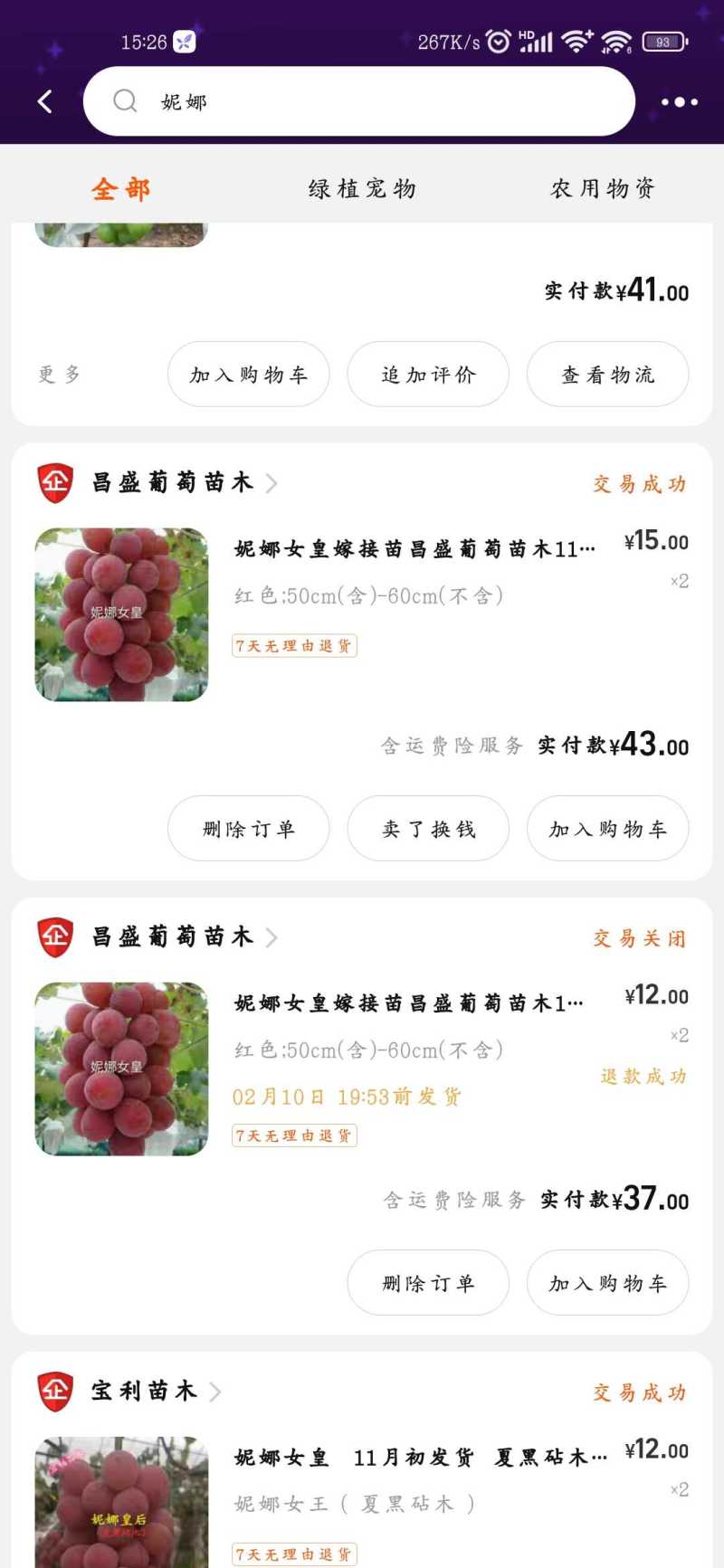
Task: Add the ¥37 order to cart (加入购物车)
Action: click(607, 1283)
